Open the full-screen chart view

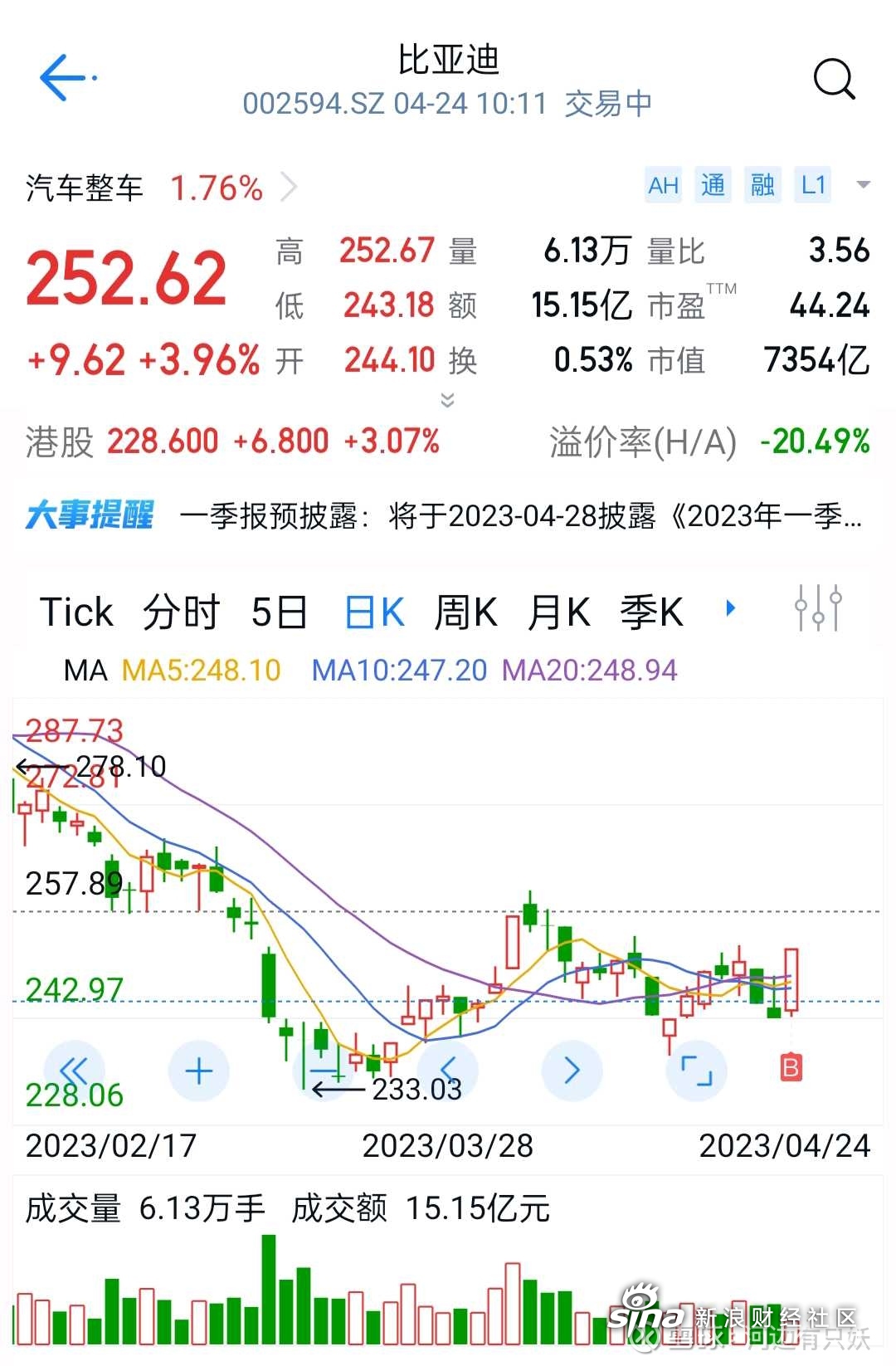696,1071
